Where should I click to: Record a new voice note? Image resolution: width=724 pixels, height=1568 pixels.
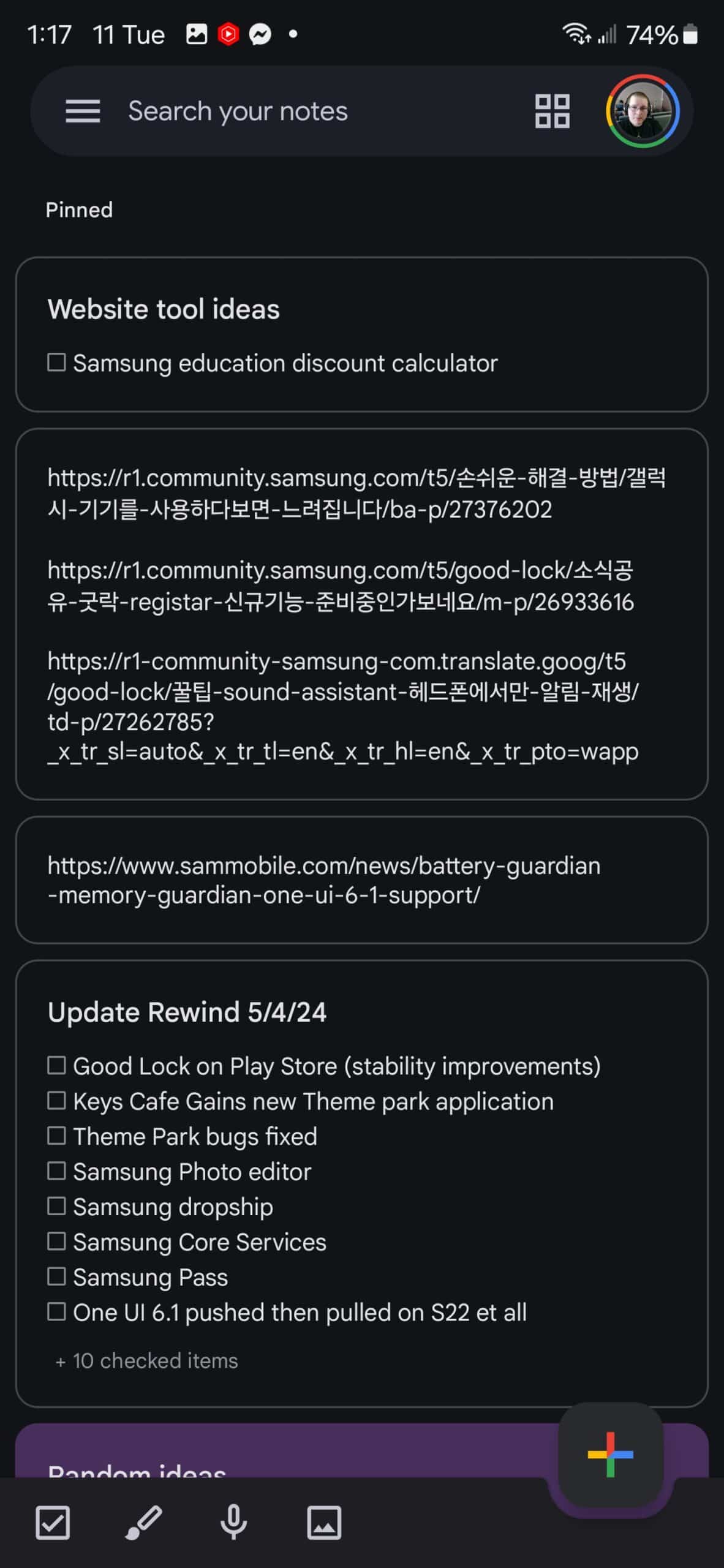click(x=233, y=1522)
